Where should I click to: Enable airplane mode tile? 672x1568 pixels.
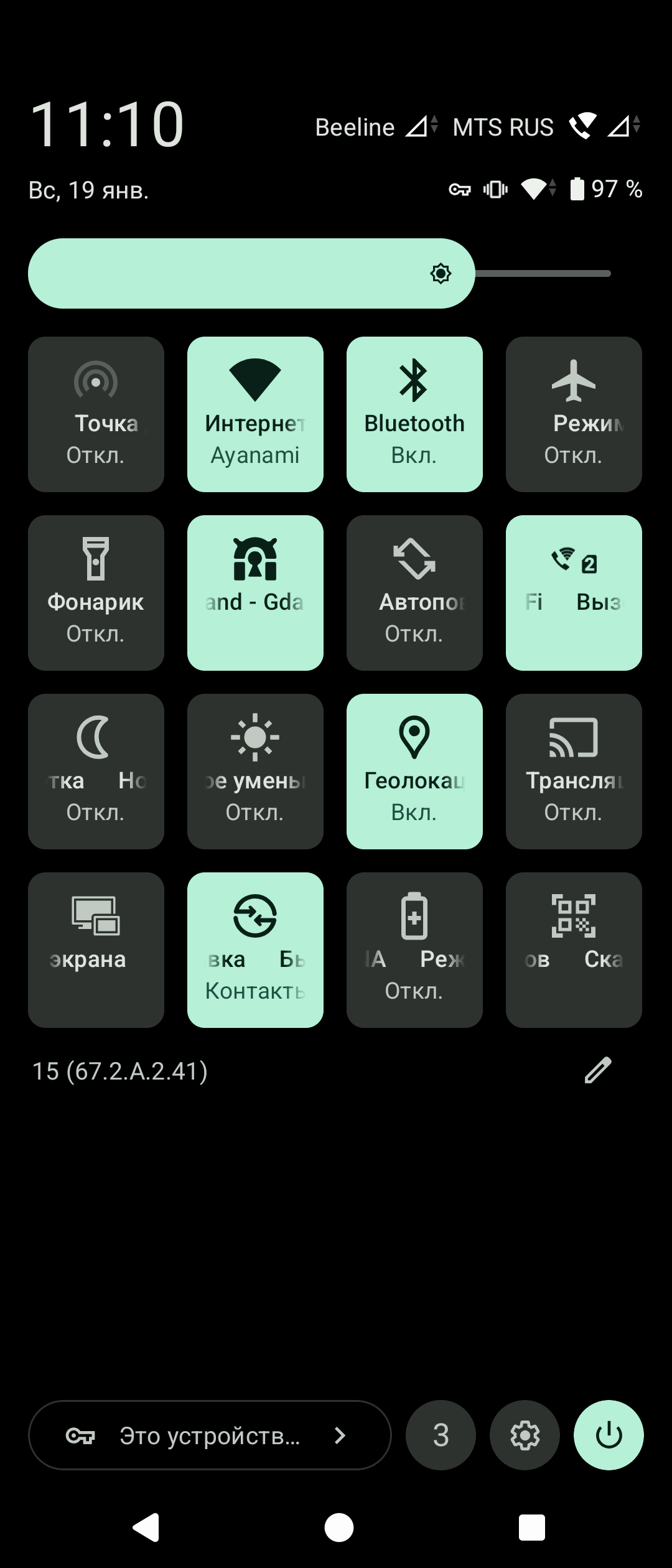(574, 414)
